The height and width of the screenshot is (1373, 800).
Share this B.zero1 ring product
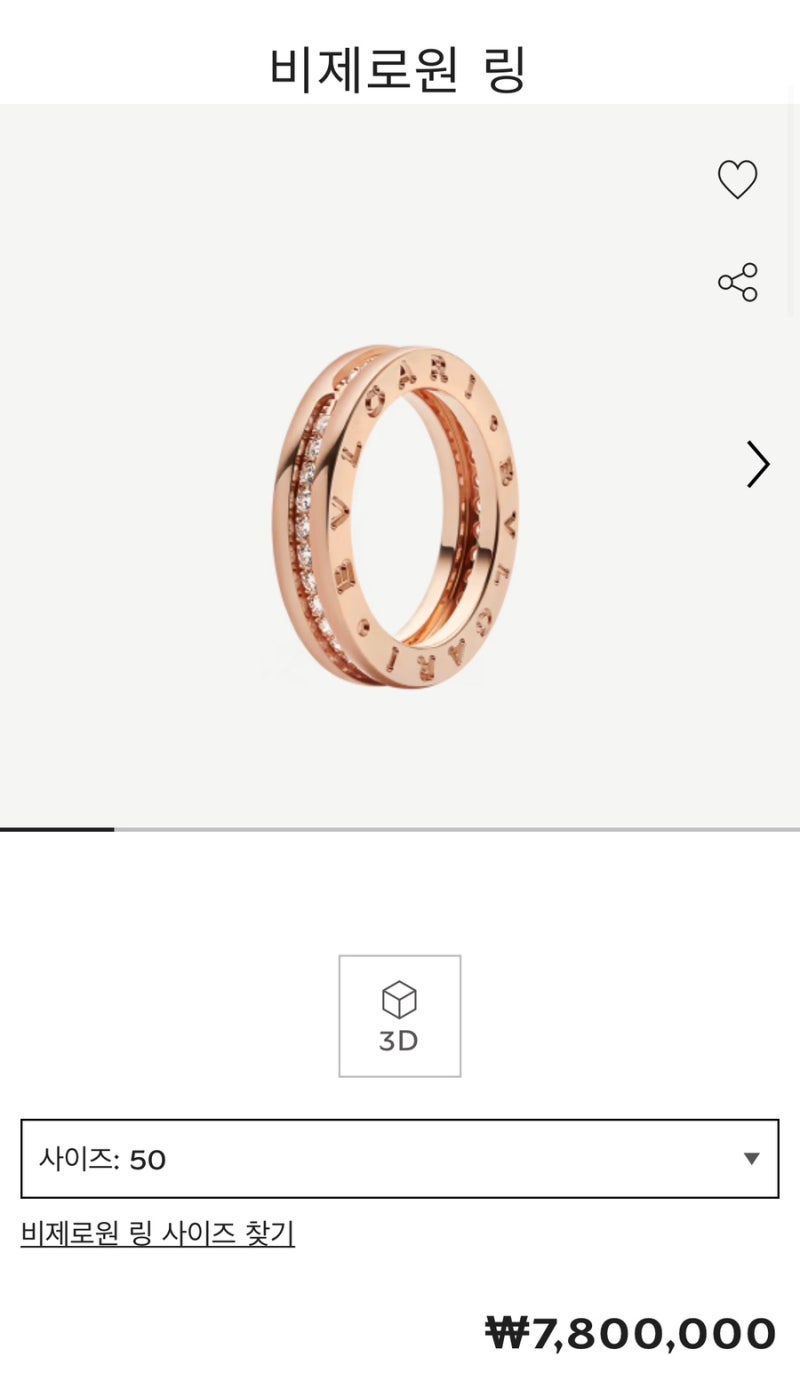(737, 283)
